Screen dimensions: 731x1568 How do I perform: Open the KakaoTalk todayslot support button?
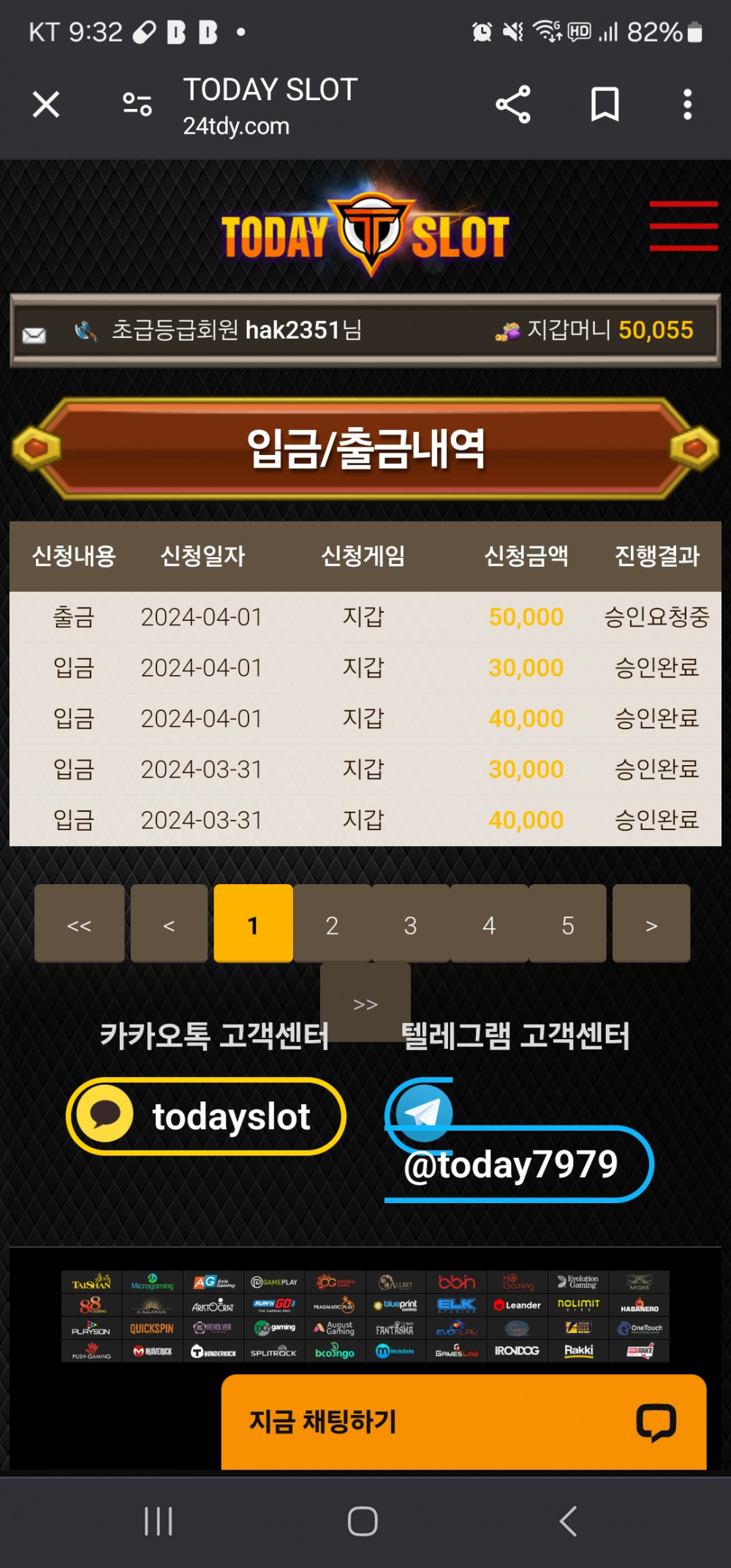[206, 1116]
